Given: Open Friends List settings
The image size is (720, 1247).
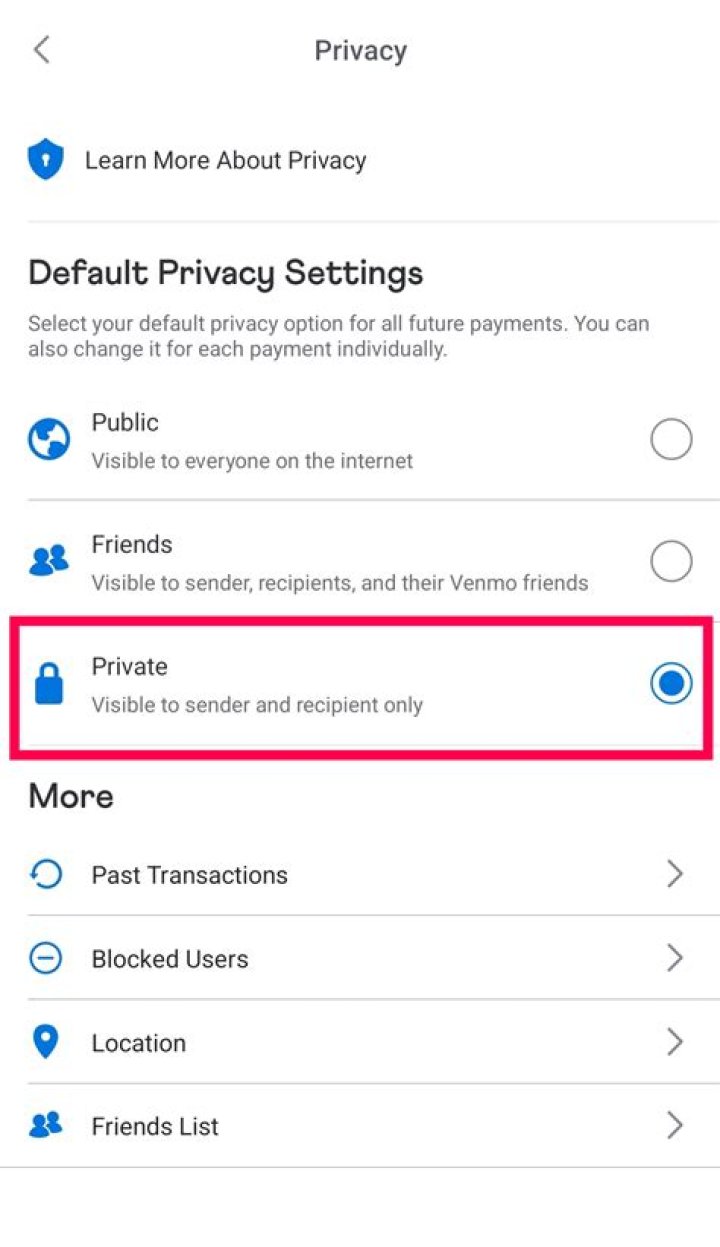Looking at the screenshot, I should (x=360, y=1126).
